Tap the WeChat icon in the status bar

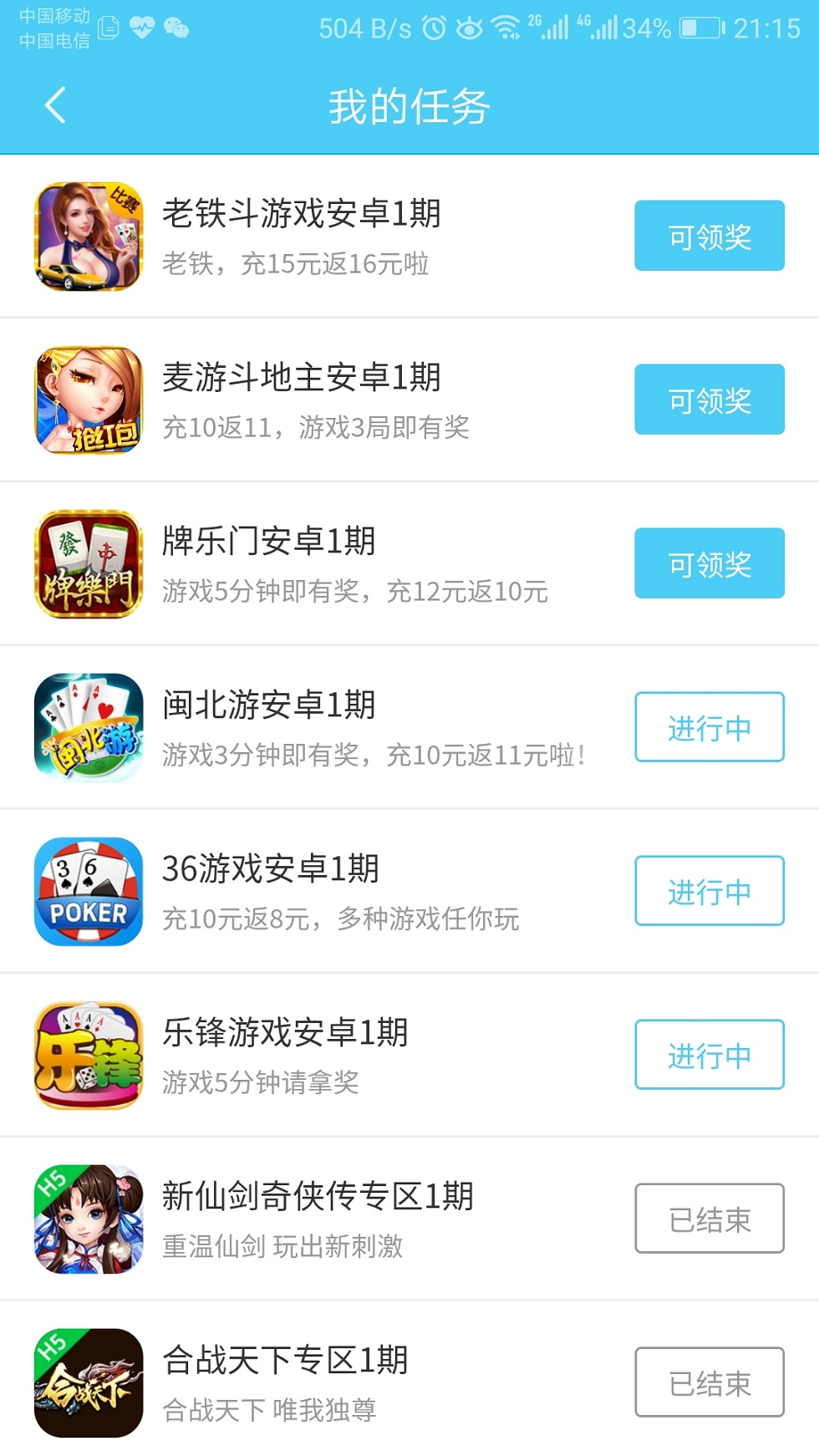(x=175, y=28)
